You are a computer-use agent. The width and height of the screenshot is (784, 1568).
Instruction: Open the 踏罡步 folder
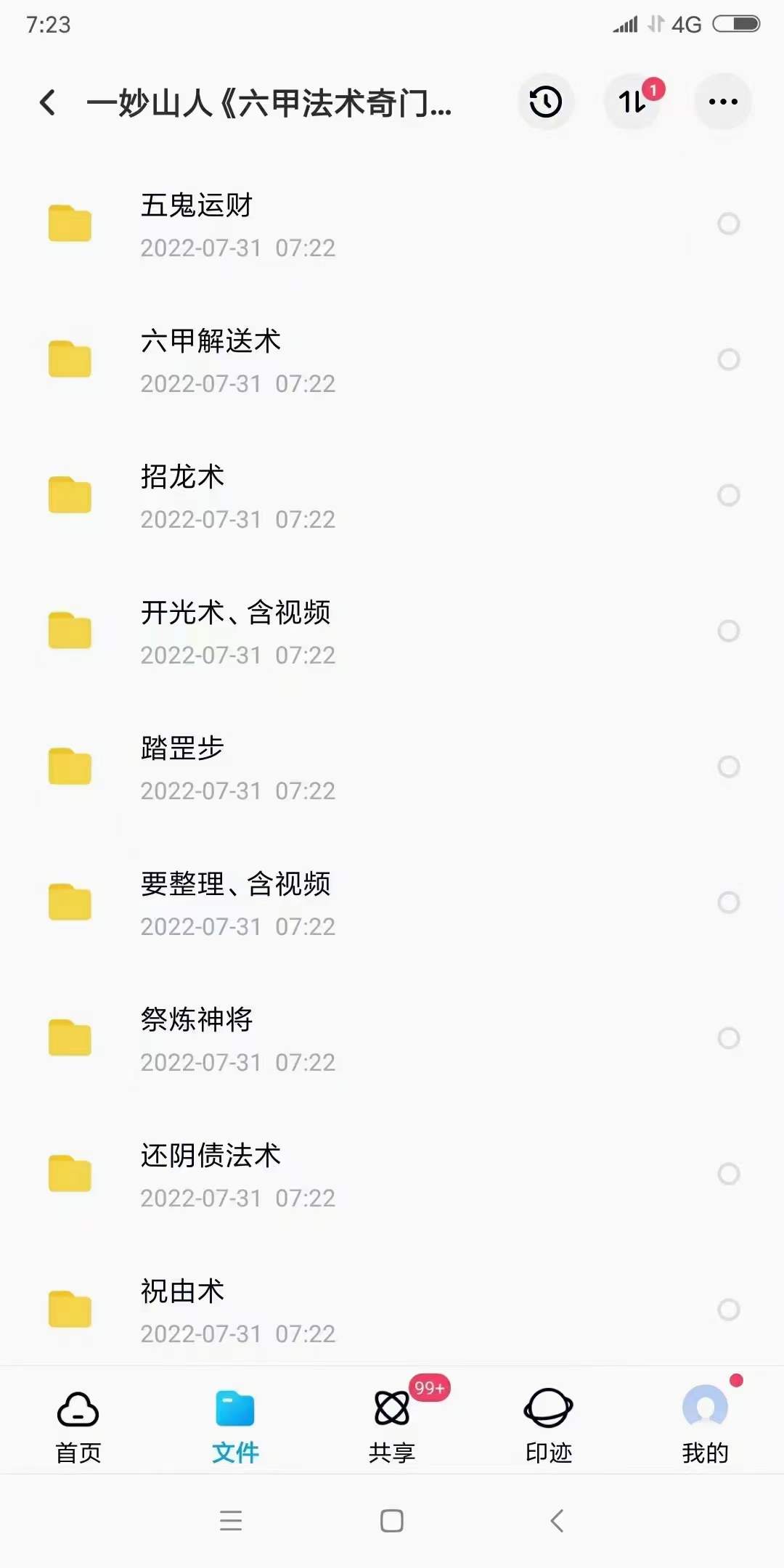tap(392, 767)
